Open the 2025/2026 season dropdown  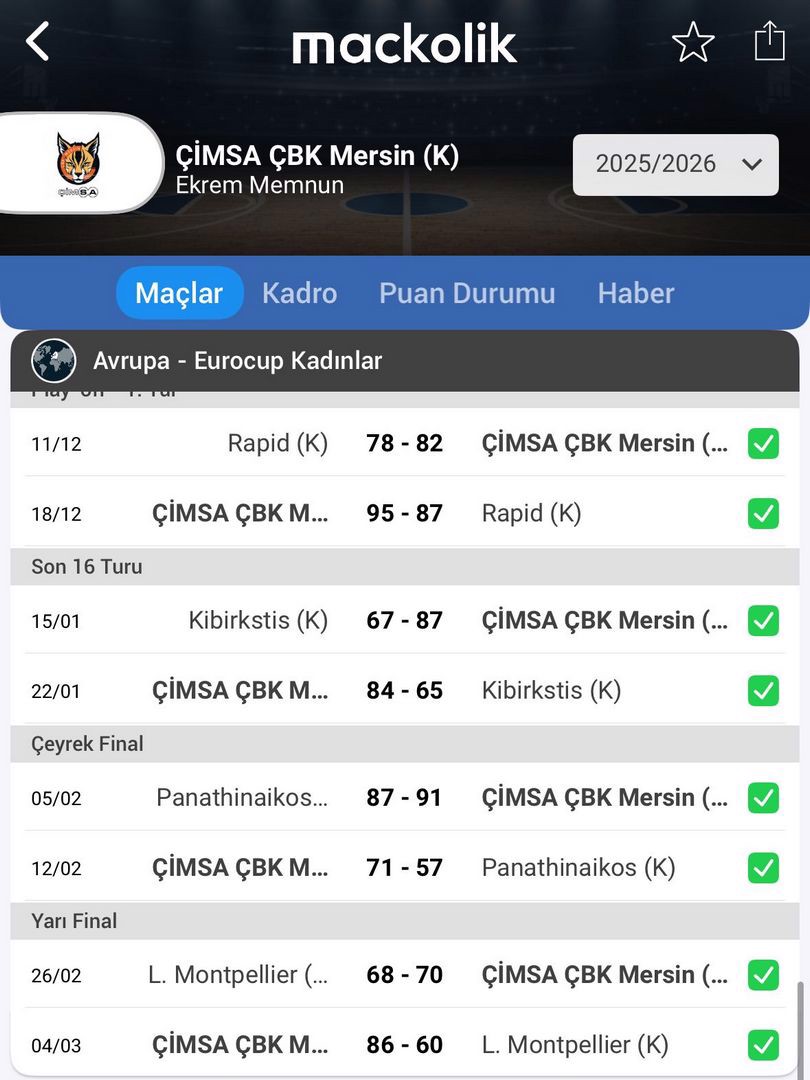click(675, 165)
